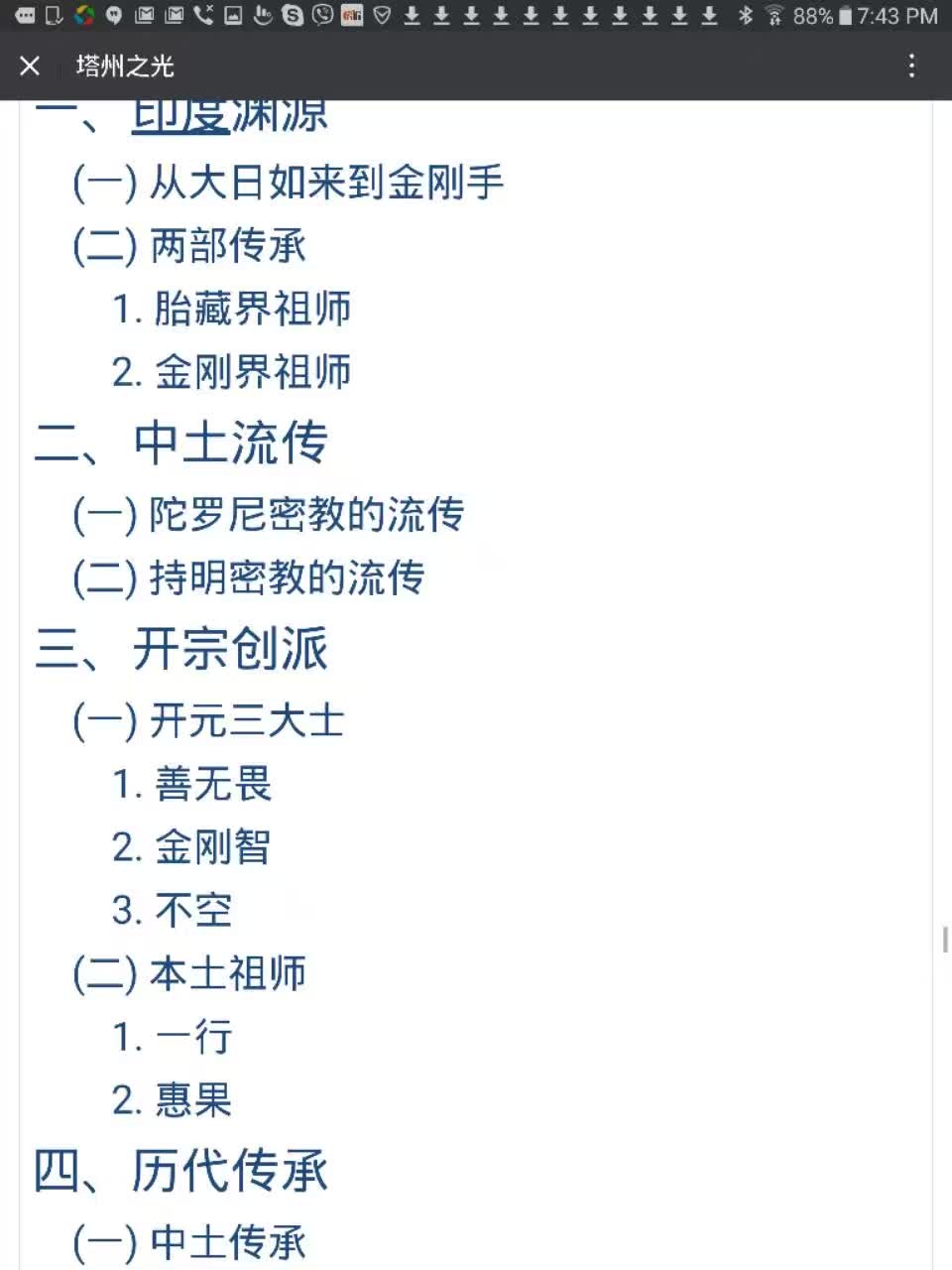
Task: Jump to 印度渊源 section
Action: (x=230, y=117)
